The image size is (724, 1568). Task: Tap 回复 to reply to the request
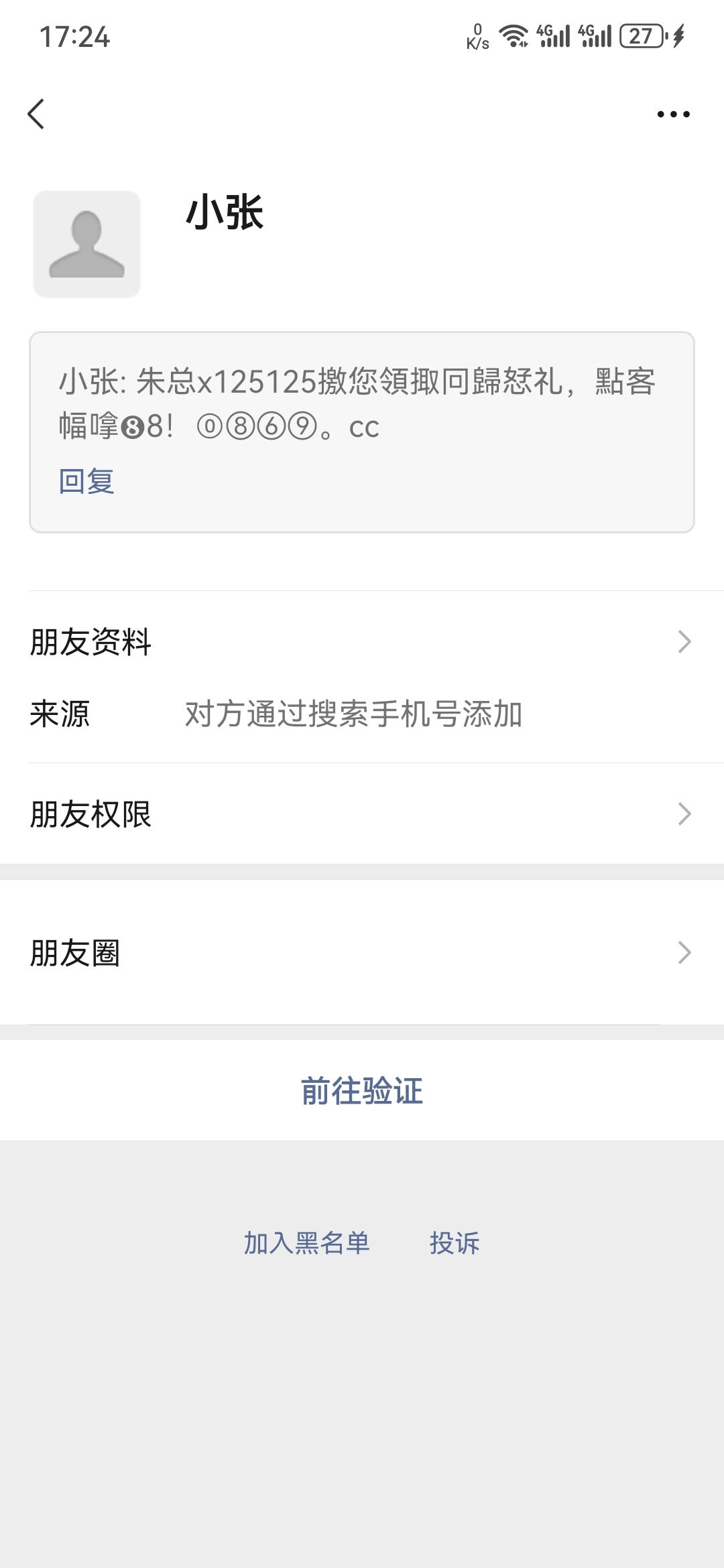point(86,481)
